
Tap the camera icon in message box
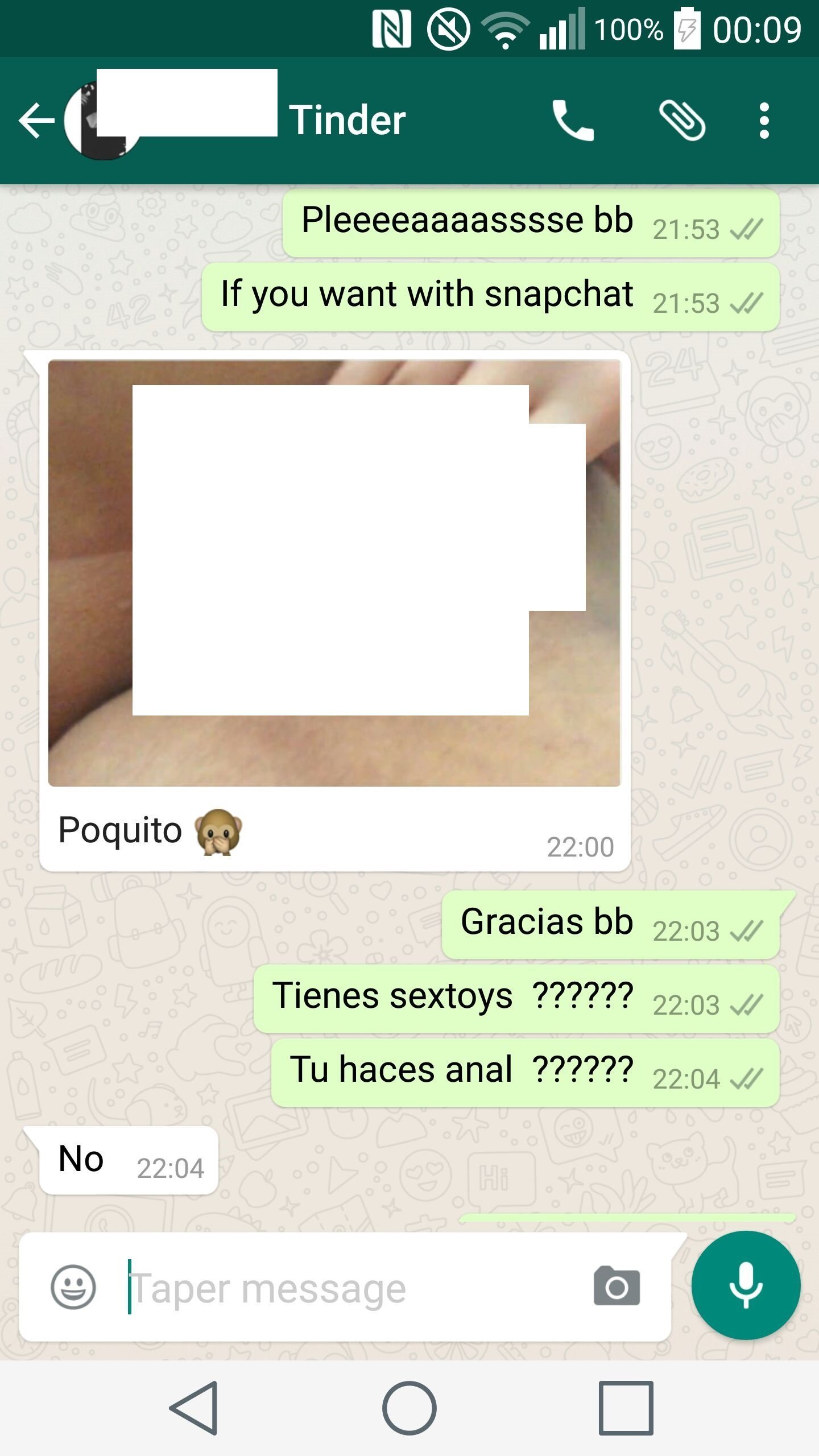[617, 1285]
